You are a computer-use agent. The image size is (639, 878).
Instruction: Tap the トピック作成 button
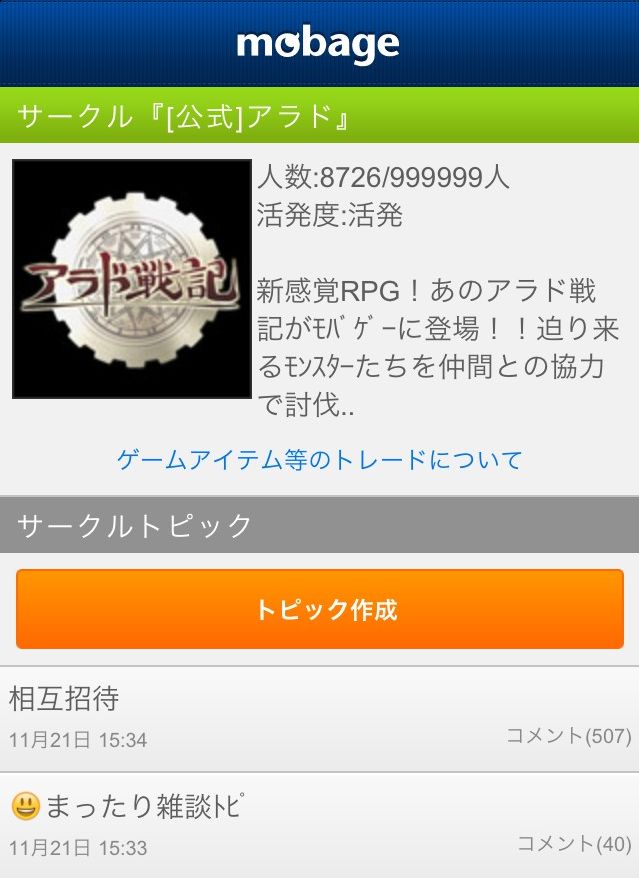click(x=320, y=609)
